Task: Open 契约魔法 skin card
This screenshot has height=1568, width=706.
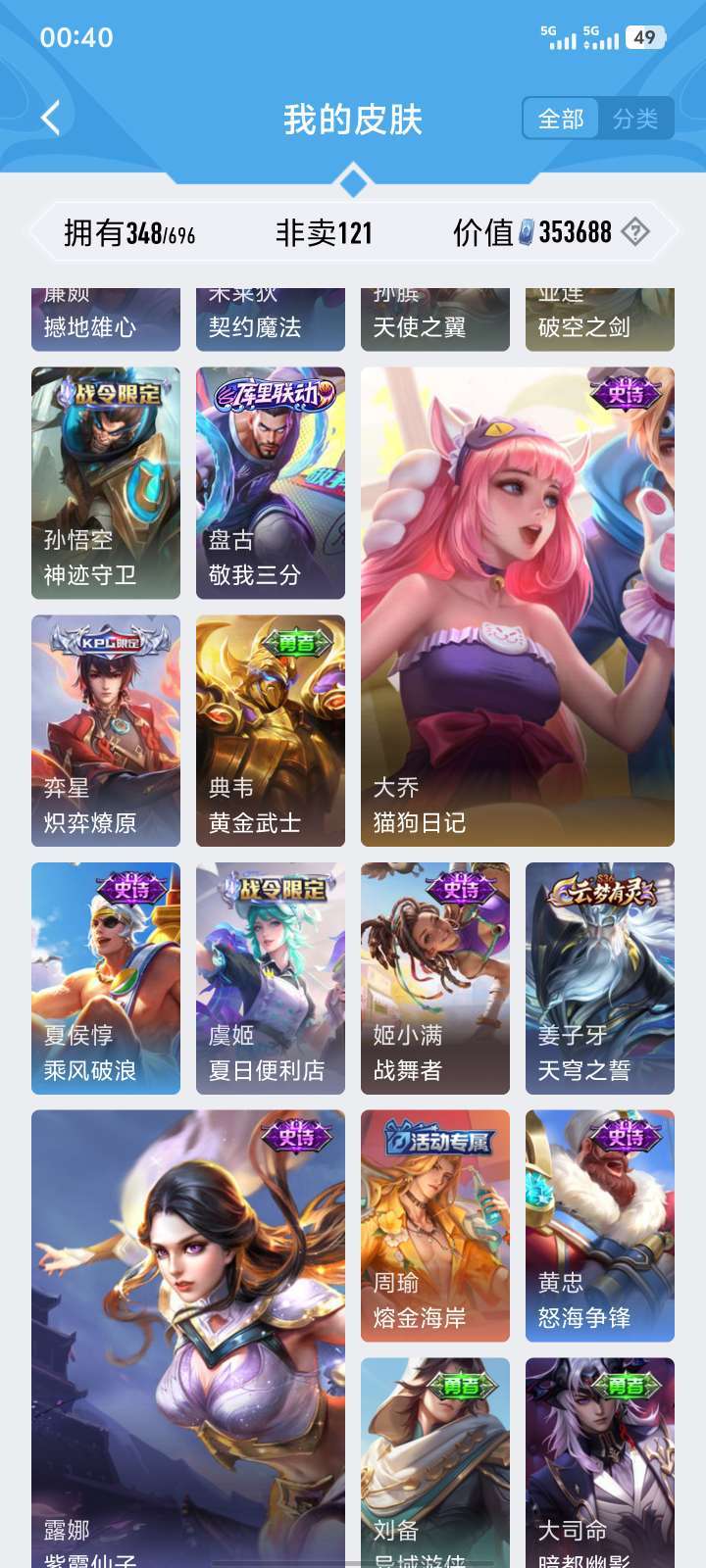Action: pyautogui.click(x=271, y=319)
